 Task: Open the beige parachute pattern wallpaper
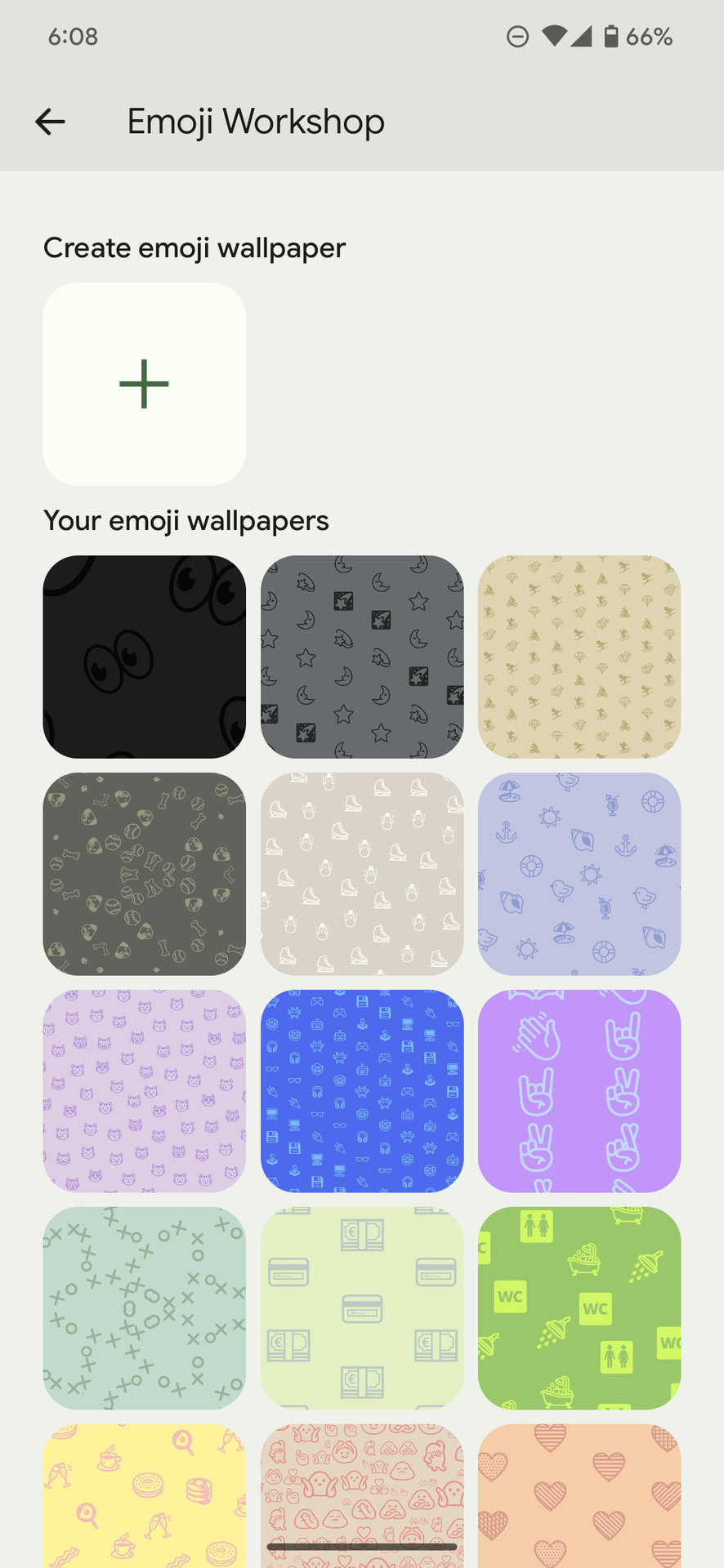pyautogui.click(x=579, y=657)
